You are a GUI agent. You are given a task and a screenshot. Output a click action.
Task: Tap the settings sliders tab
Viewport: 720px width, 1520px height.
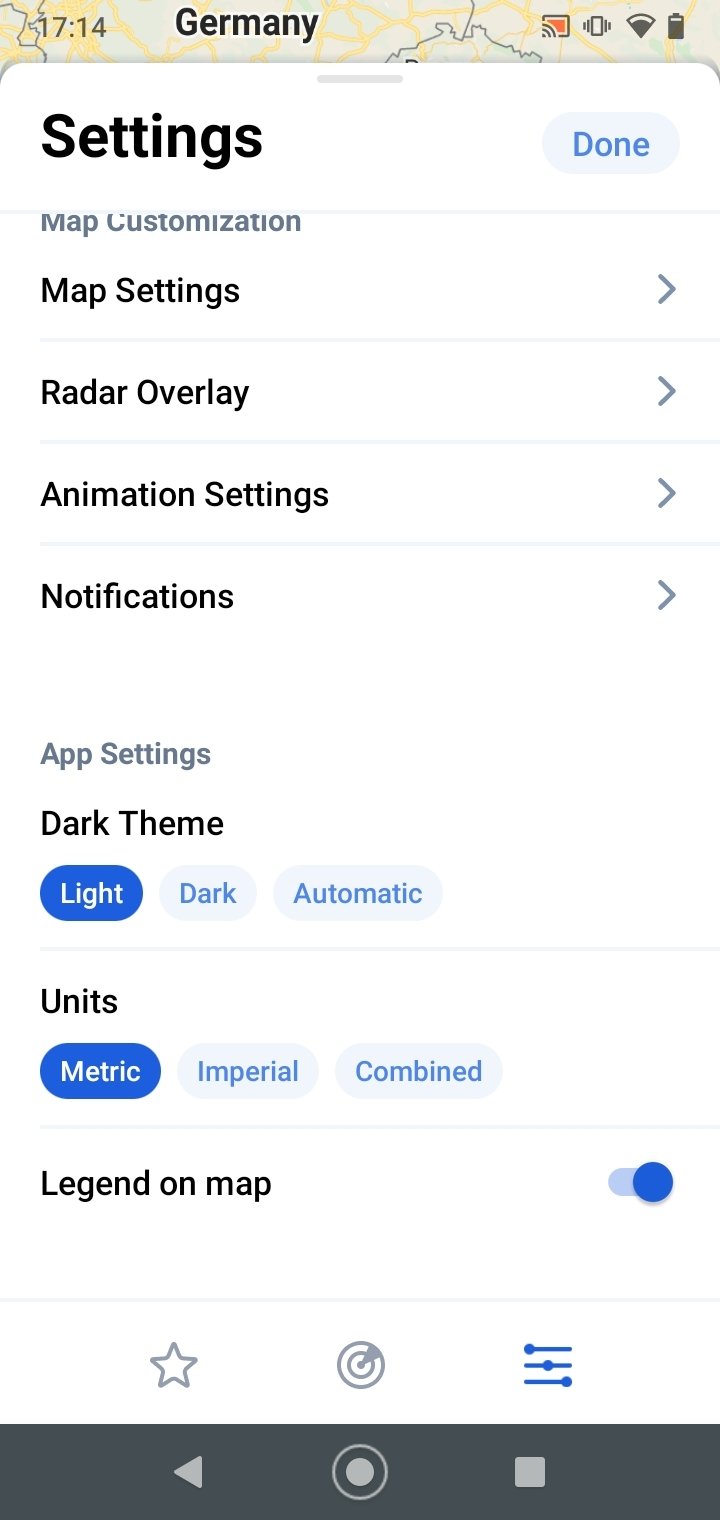[548, 1366]
